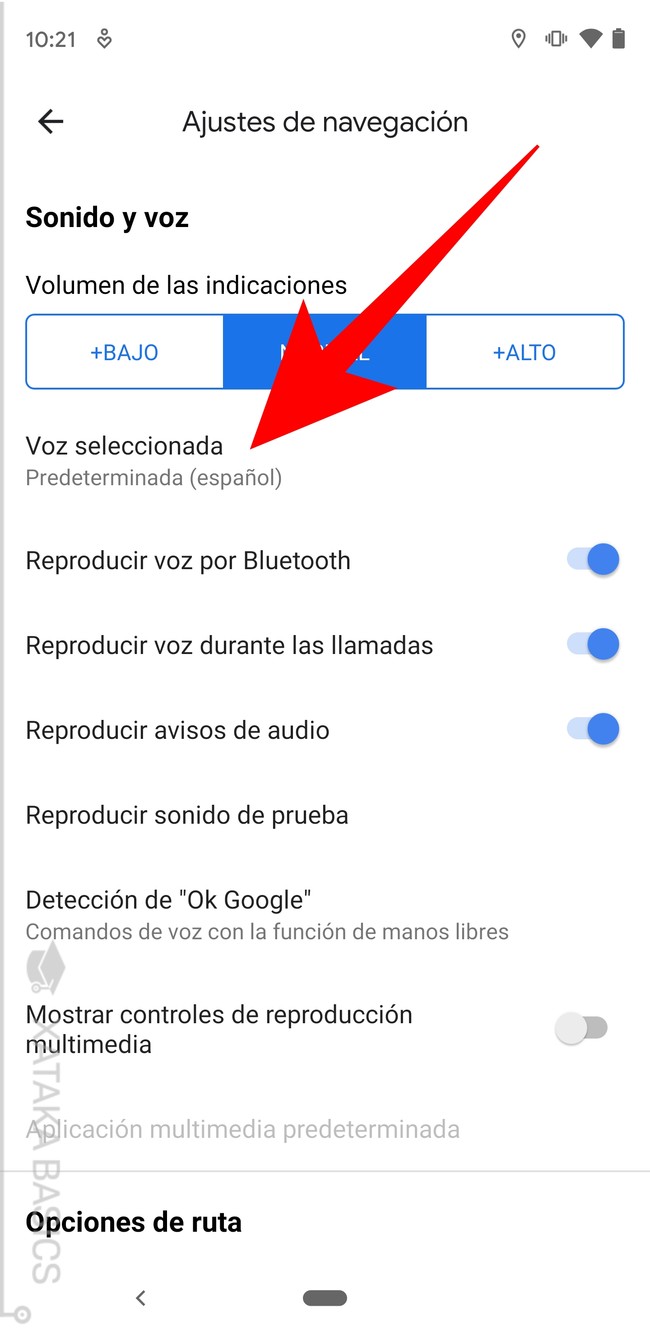Turn off Reproducir avisos de audio
Screen dimensions: 650x1336
594,730
